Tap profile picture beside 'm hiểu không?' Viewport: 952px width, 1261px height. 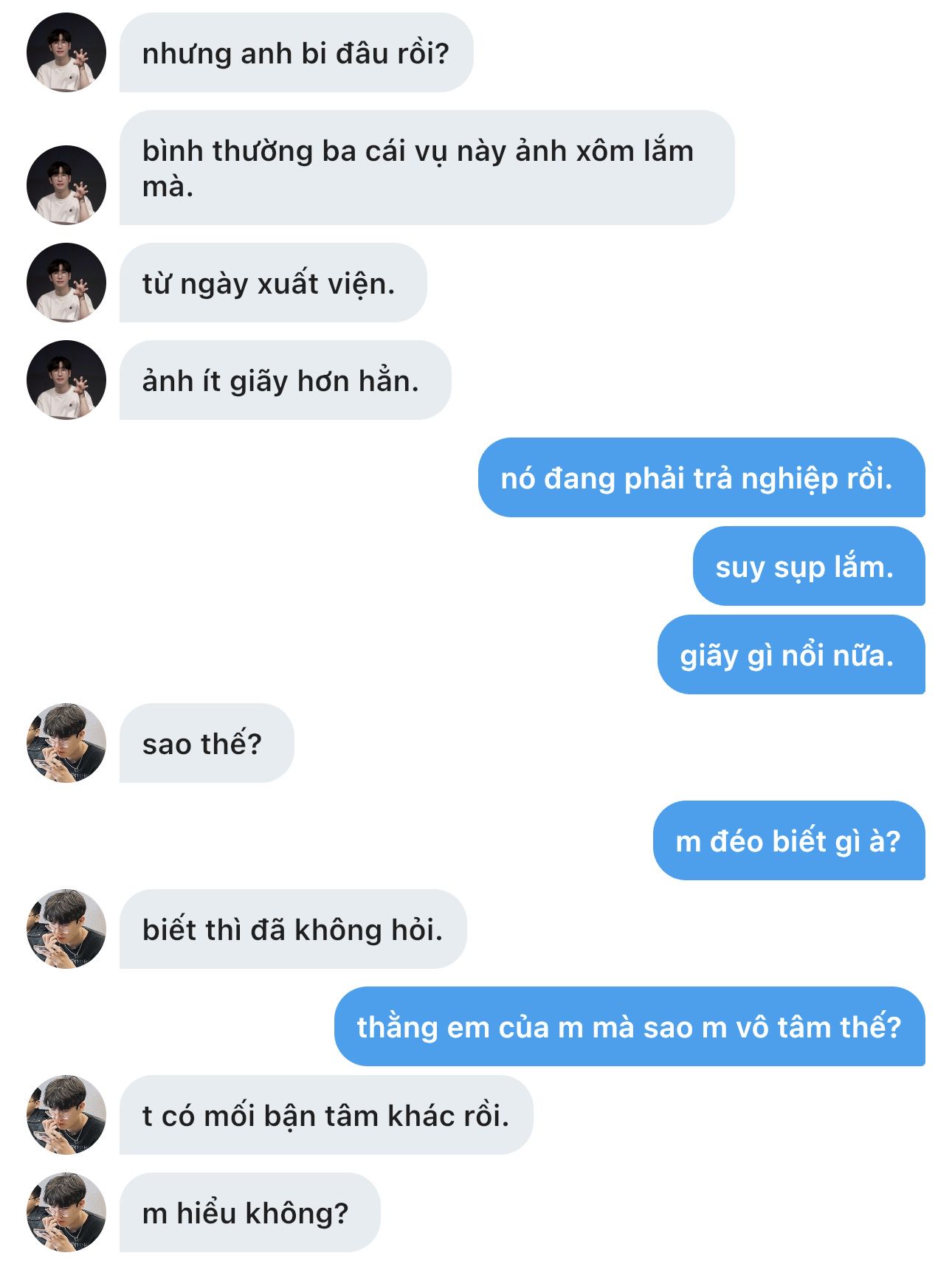point(66,1212)
